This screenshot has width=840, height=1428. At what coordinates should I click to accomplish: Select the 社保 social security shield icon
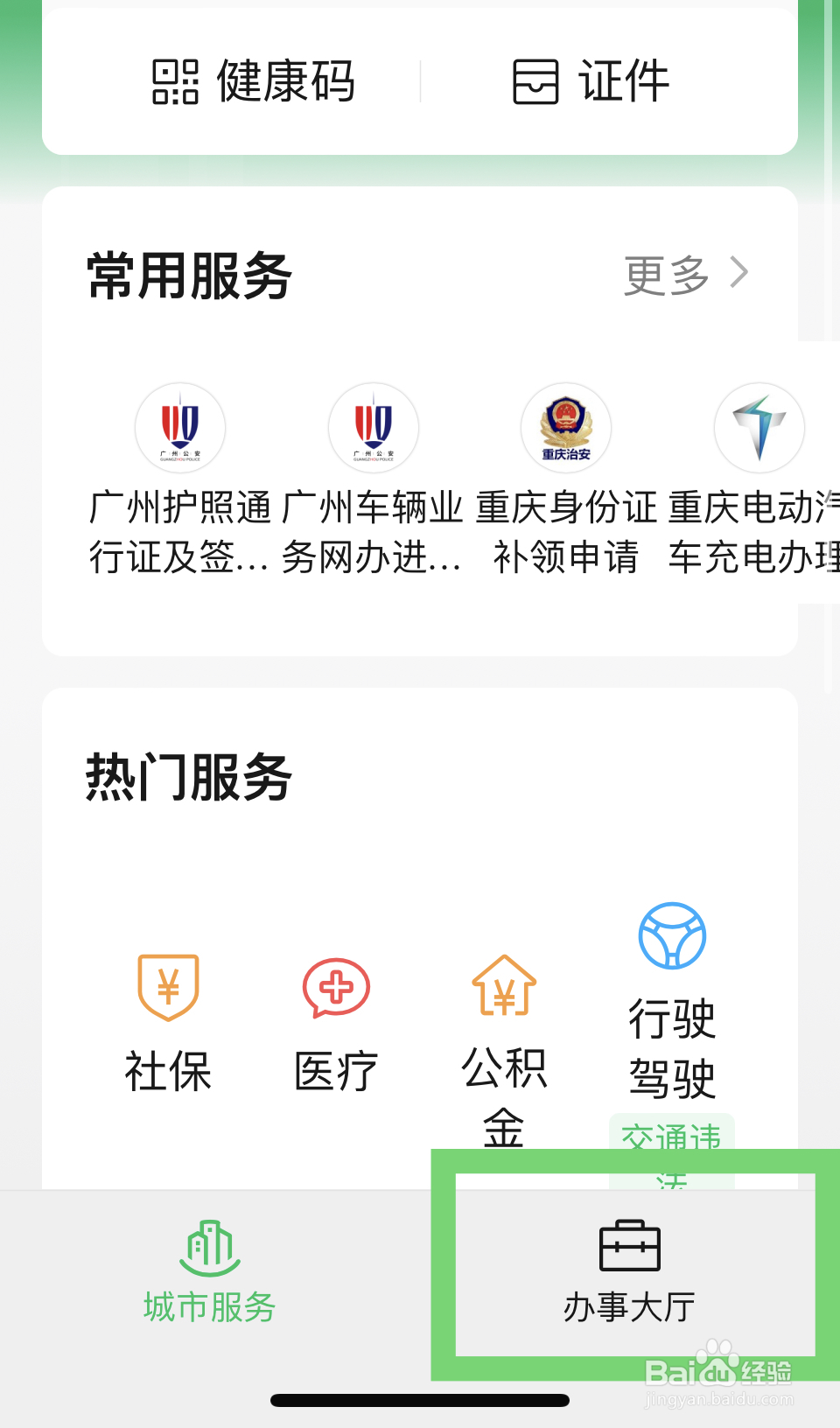tap(168, 989)
